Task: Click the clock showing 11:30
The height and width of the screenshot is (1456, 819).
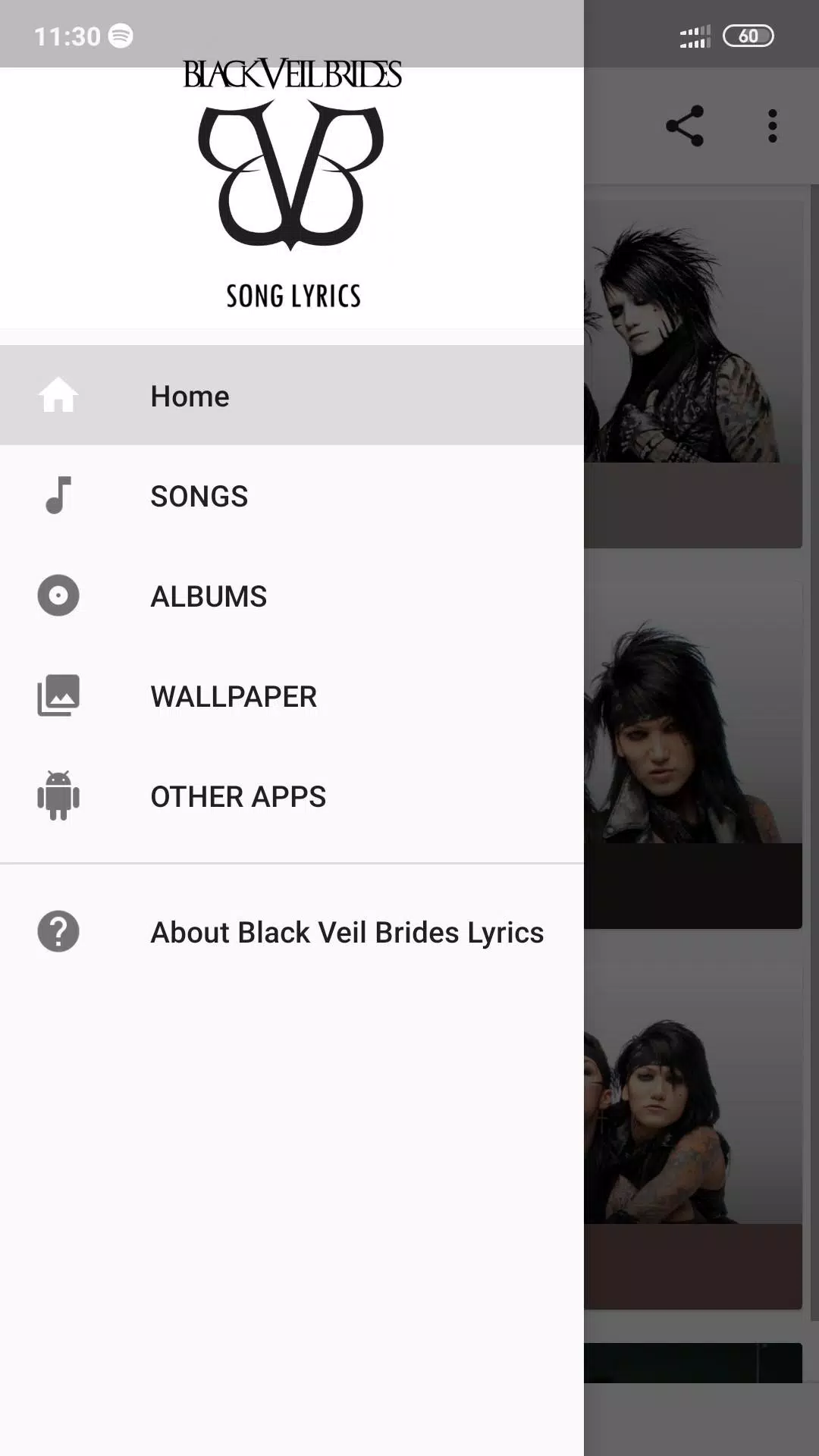Action: point(67,36)
